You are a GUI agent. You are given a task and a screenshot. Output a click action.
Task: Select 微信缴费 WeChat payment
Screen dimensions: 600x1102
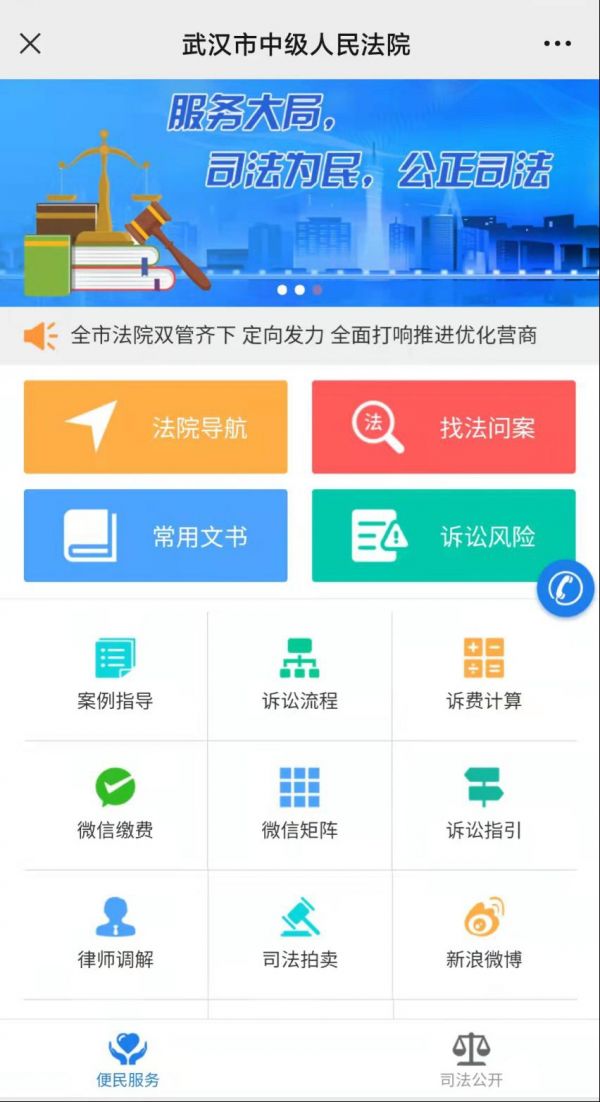[115, 803]
